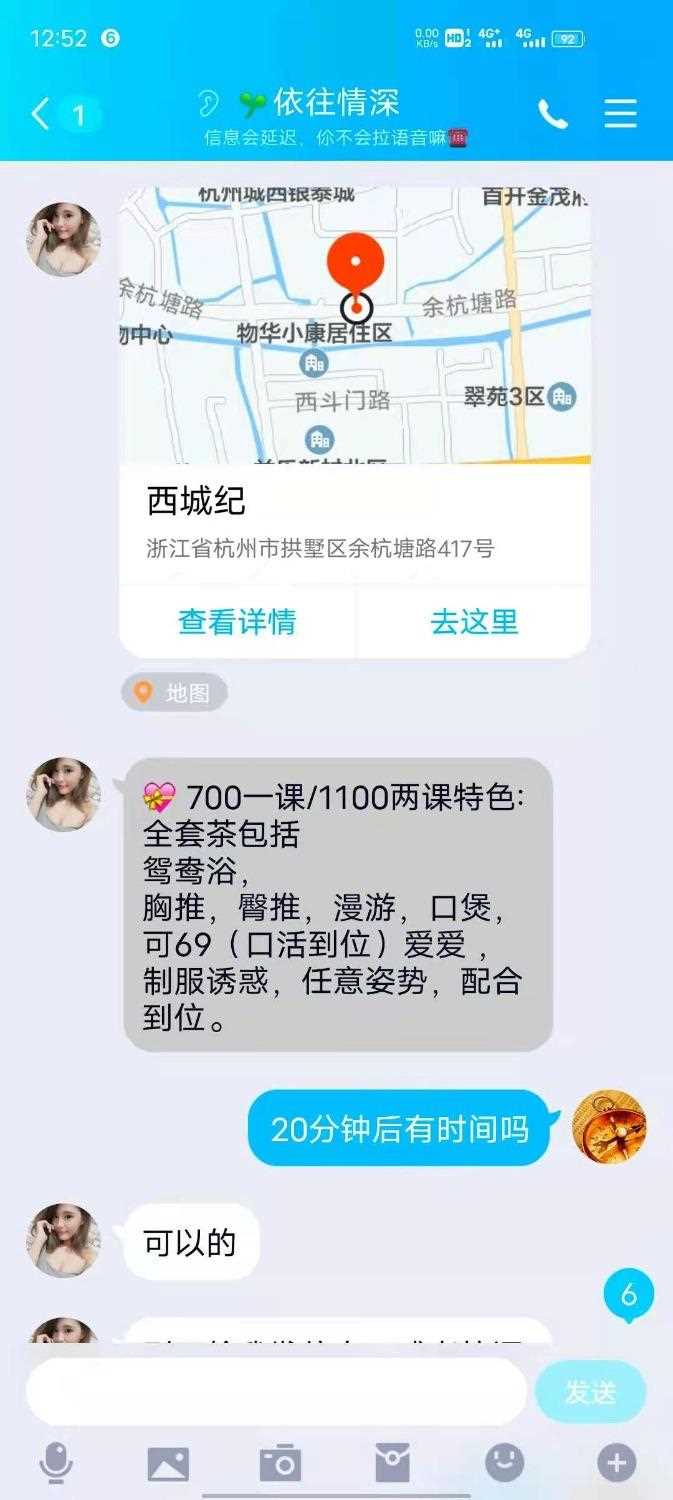This screenshot has width=673, height=1500.
Task: Focus the message input box
Action: 276,1390
